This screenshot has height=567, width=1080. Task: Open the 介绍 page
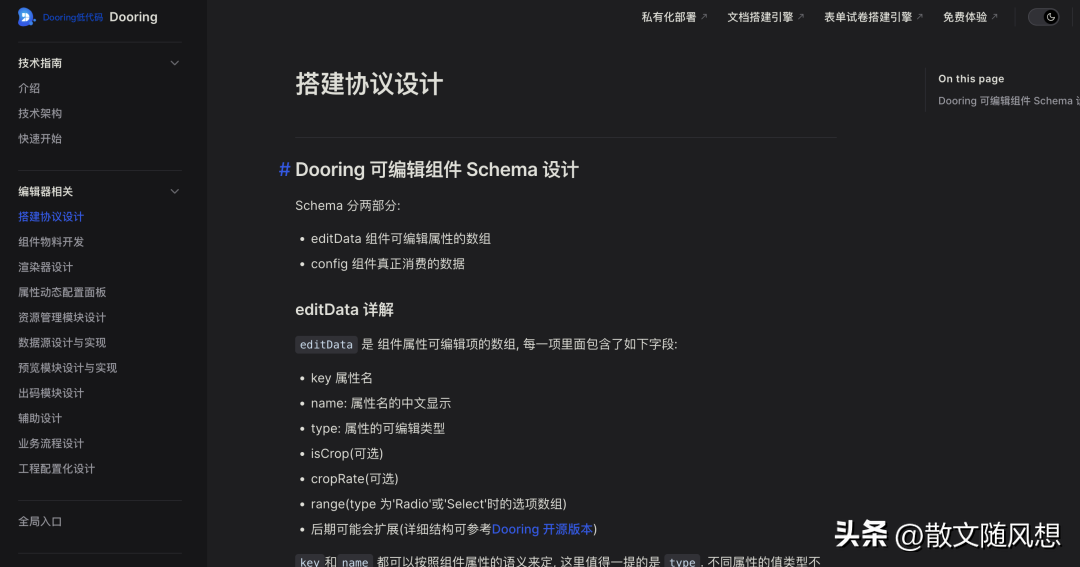tap(29, 88)
